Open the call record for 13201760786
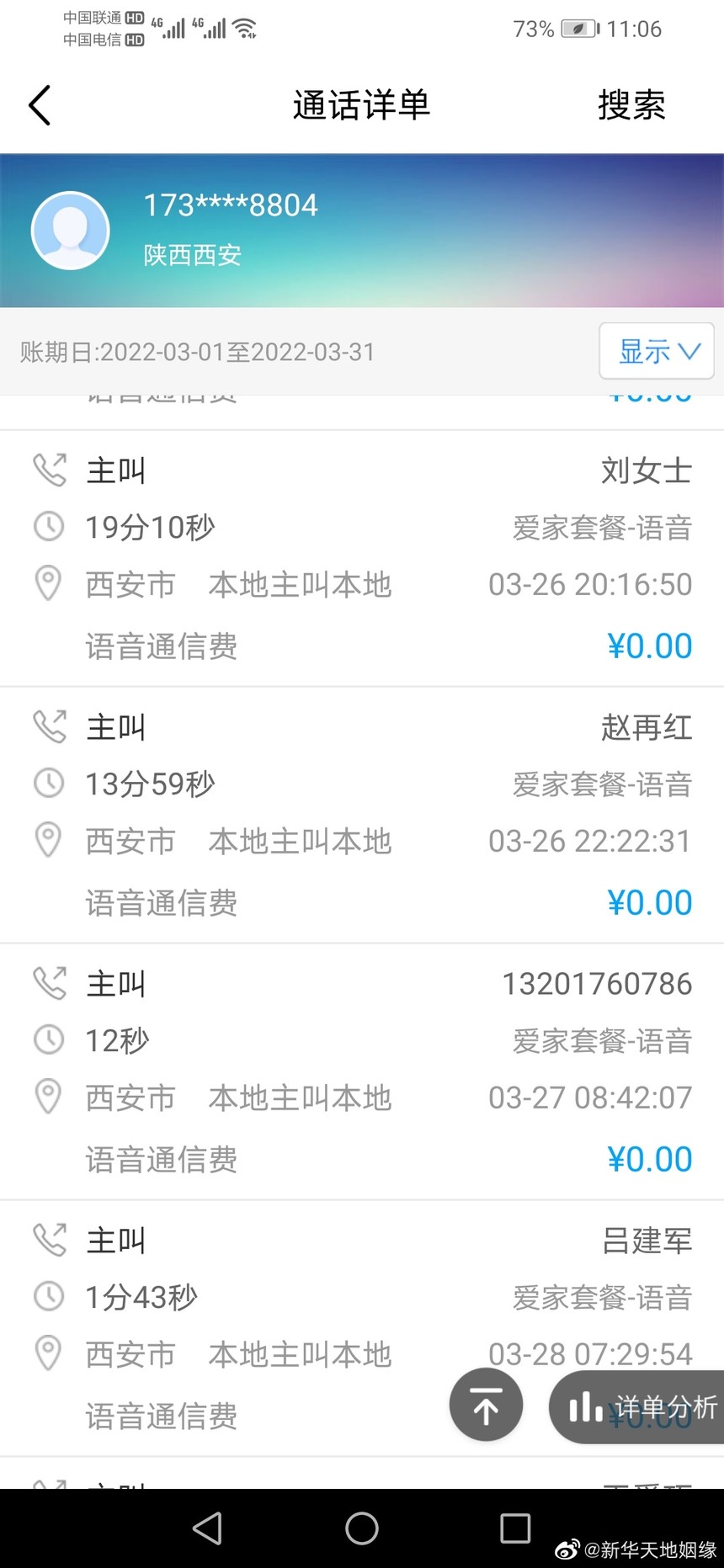 point(362,1072)
